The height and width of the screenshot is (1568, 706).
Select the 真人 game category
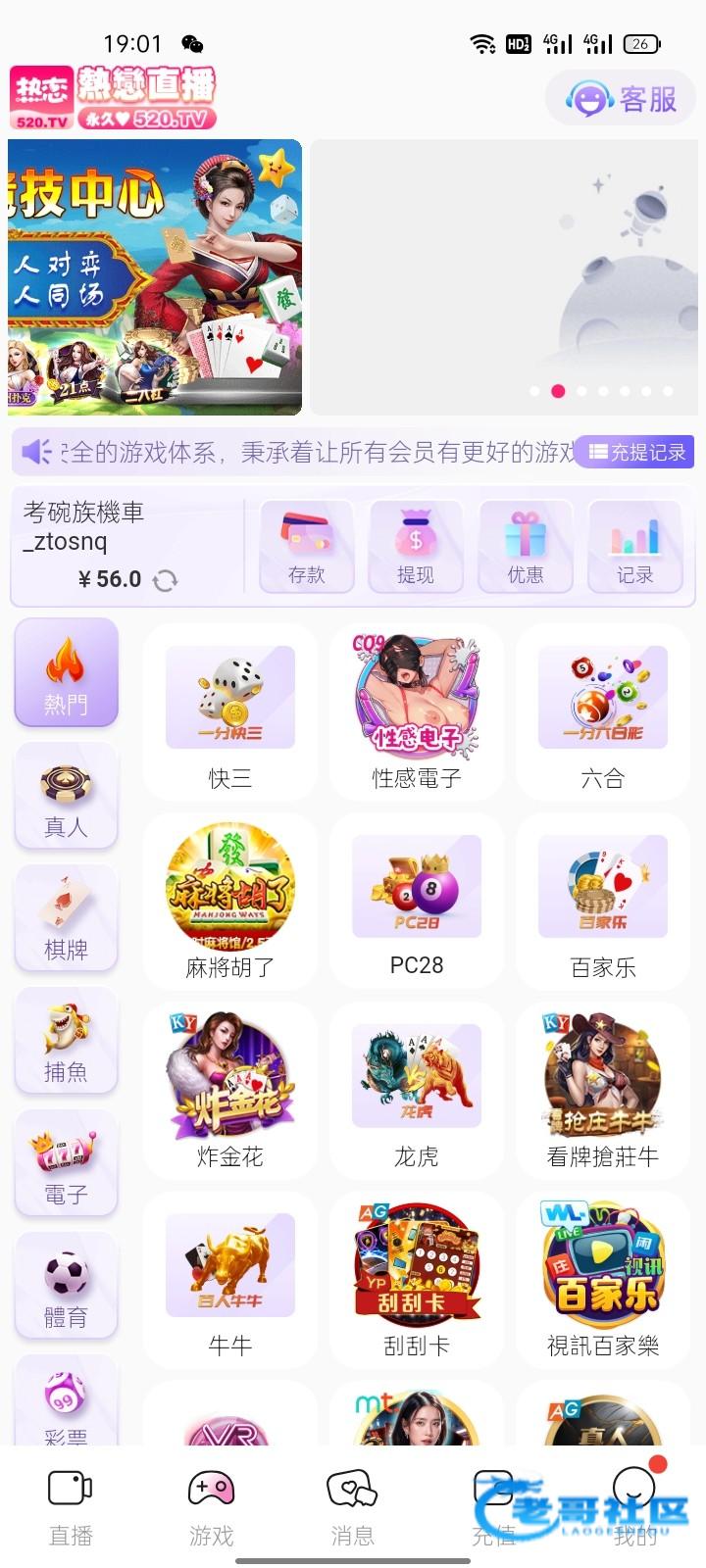coord(66,796)
